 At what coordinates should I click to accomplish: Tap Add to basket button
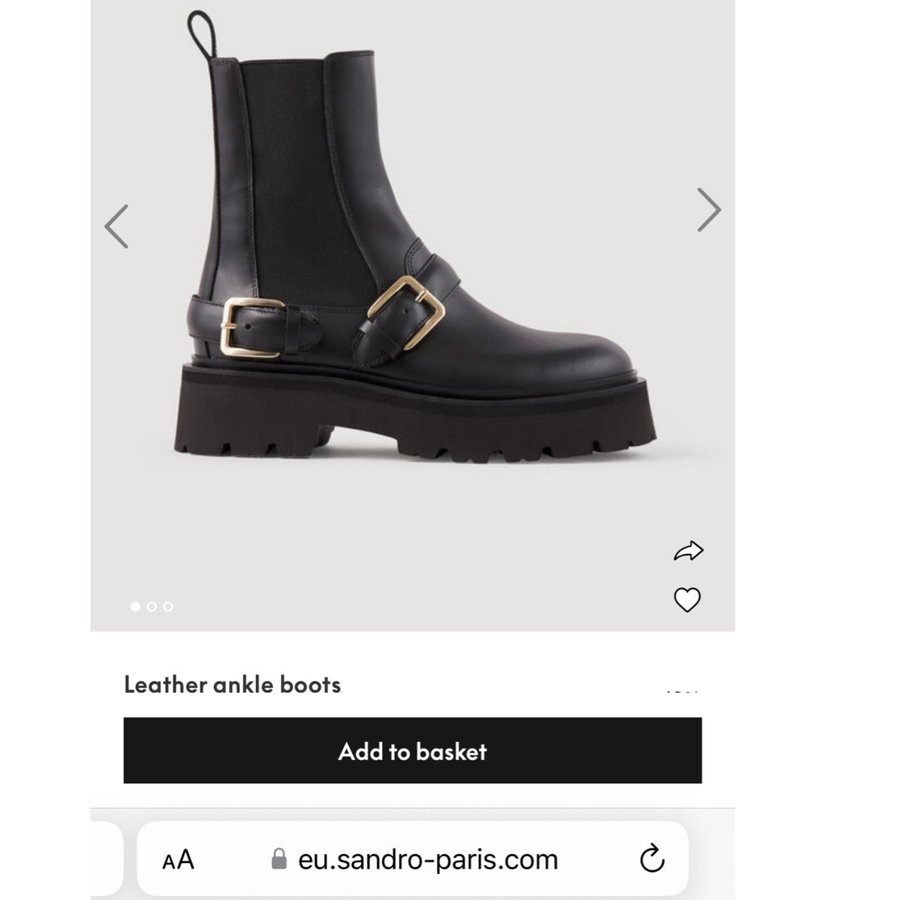coord(412,751)
